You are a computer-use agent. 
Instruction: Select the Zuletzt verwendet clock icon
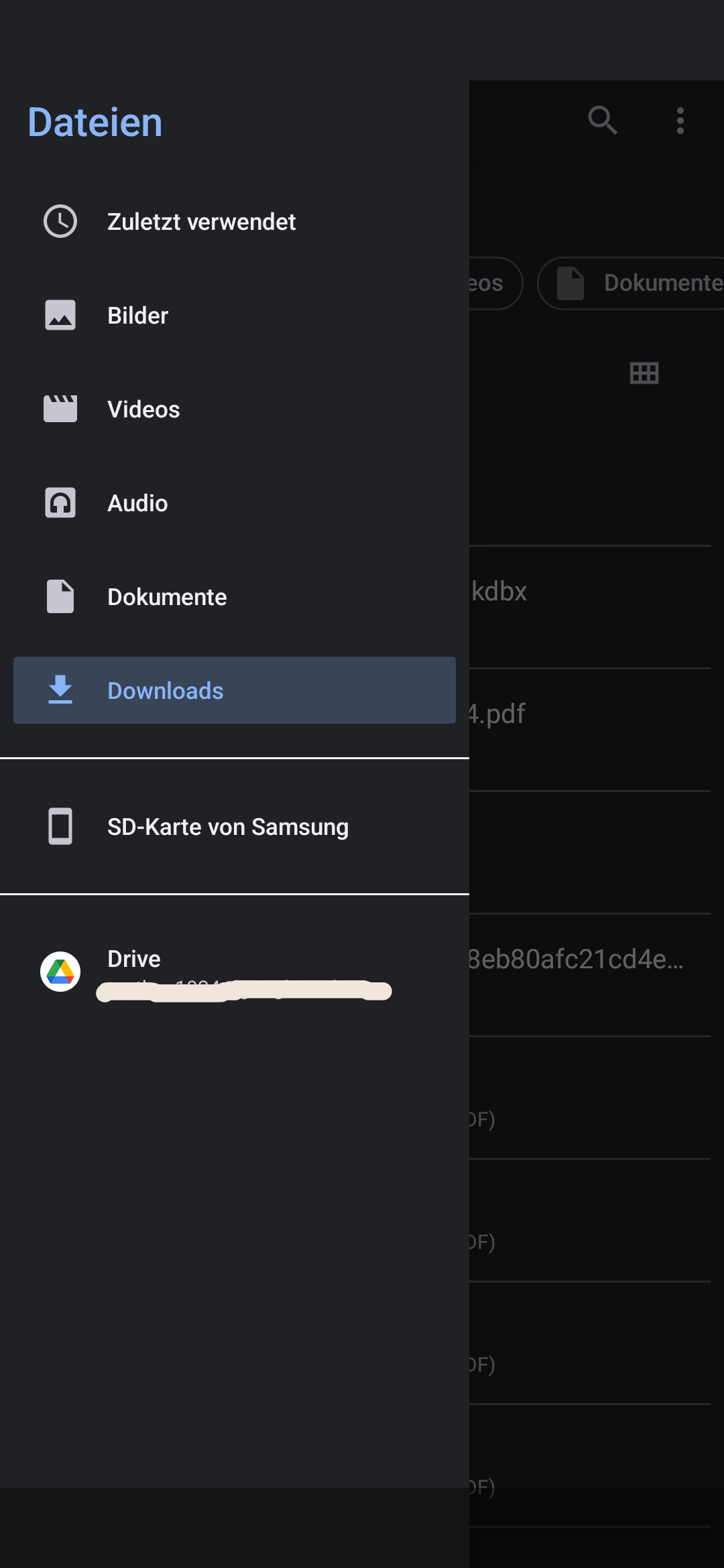(x=60, y=221)
